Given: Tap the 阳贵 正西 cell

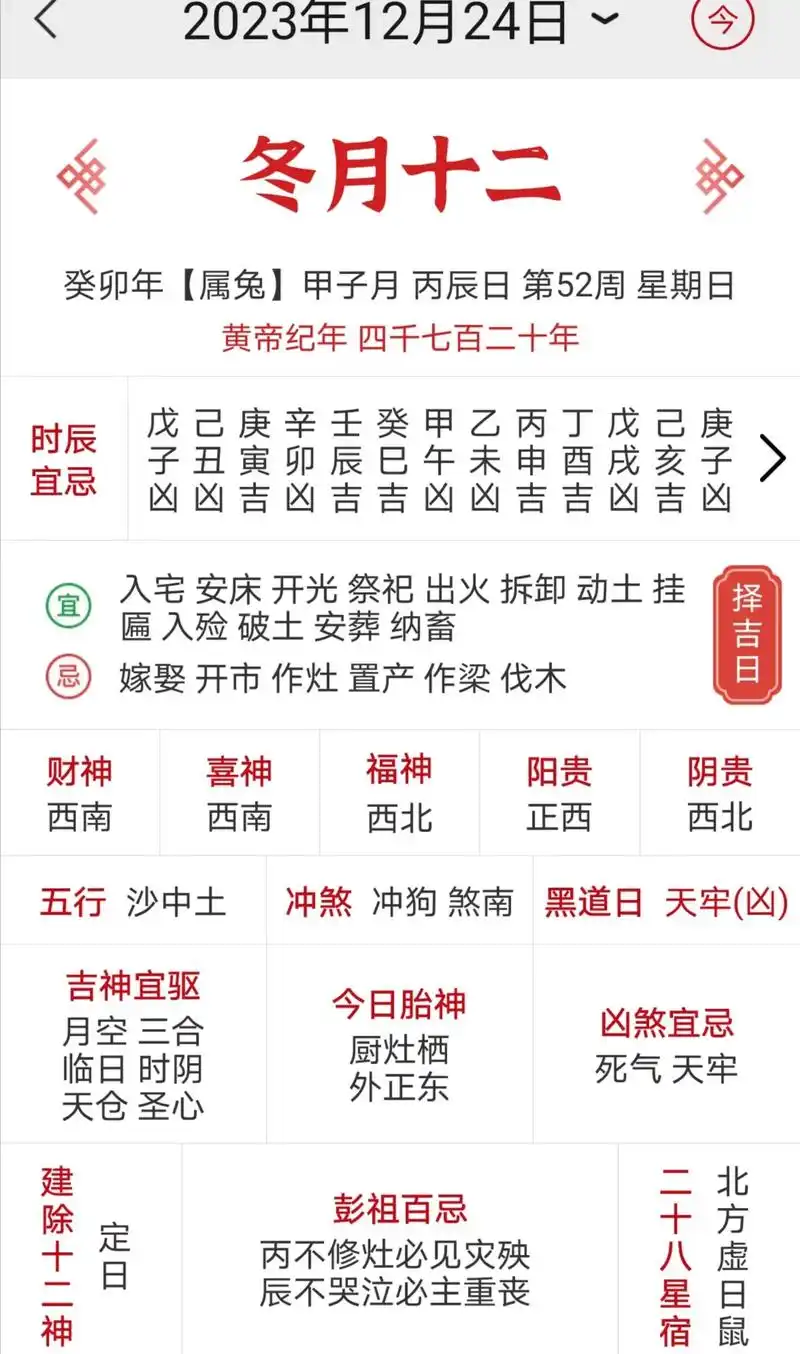Looking at the screenshot, I should (558, 790).
